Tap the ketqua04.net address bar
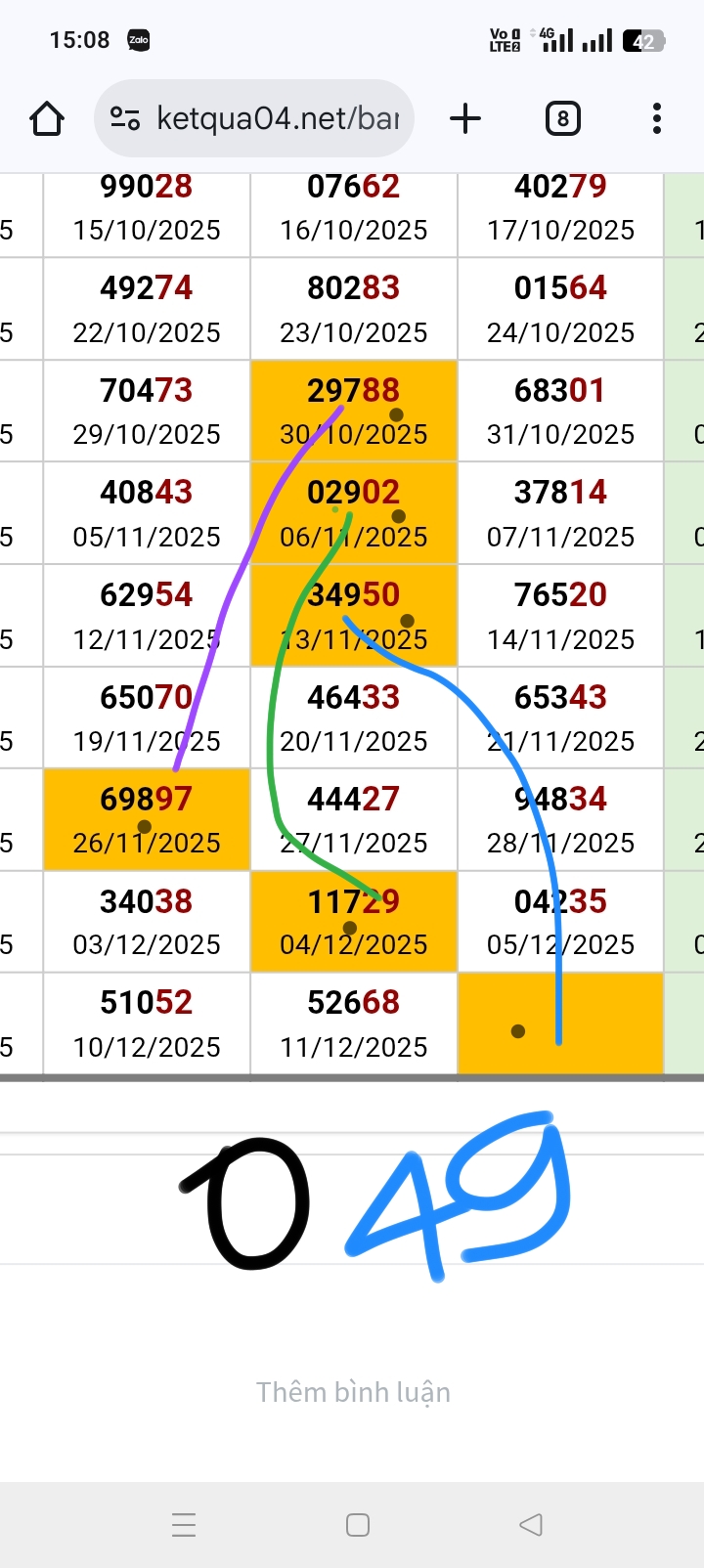 [x=276, y=119]
